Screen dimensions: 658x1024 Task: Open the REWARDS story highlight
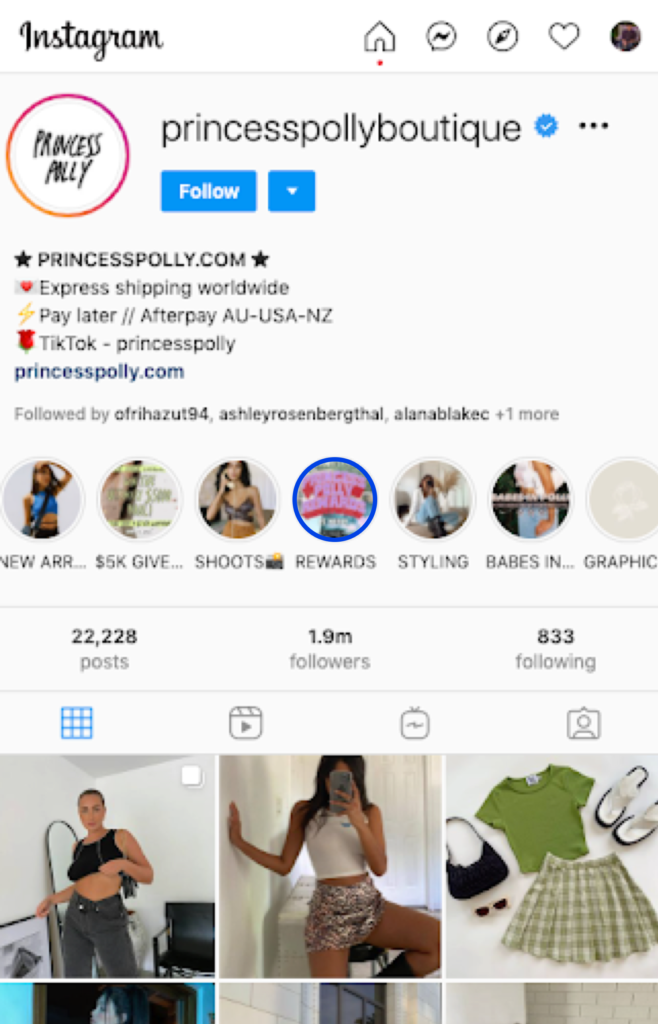pyautogui.click(x=335, y=499)
